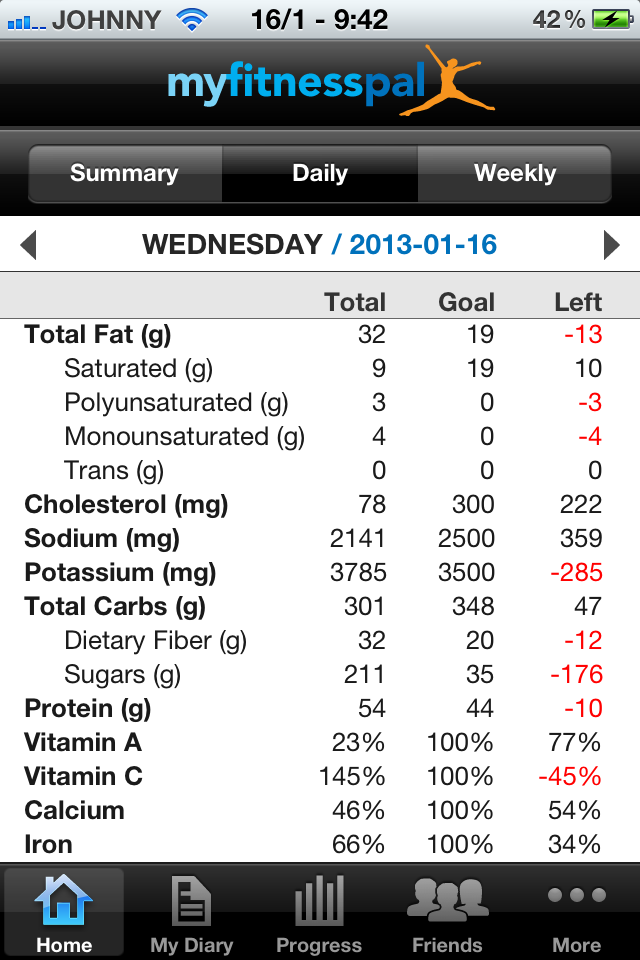
Task: Go to the next day
Action: pos(611,245)
